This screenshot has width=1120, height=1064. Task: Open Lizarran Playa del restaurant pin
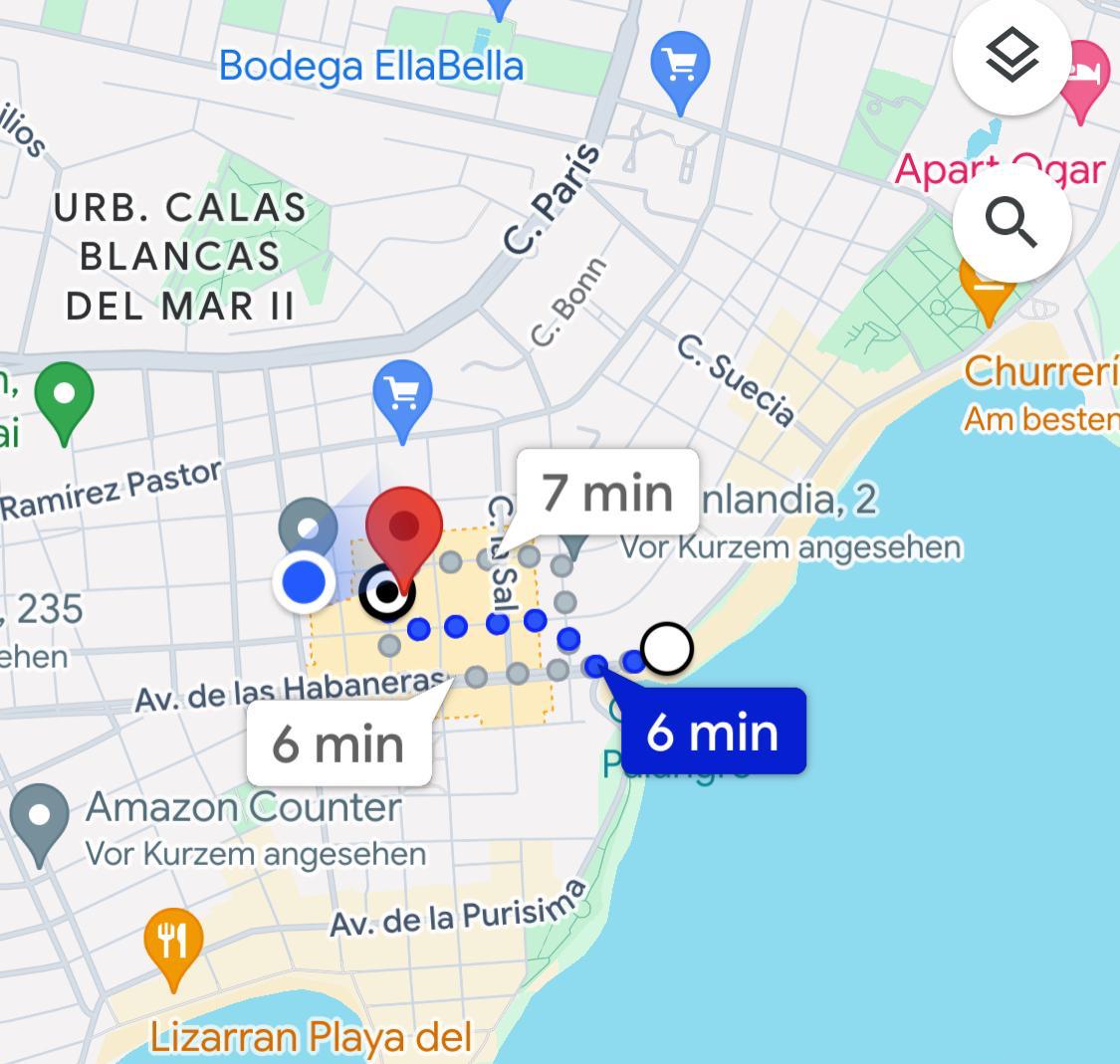pos(173,943)
